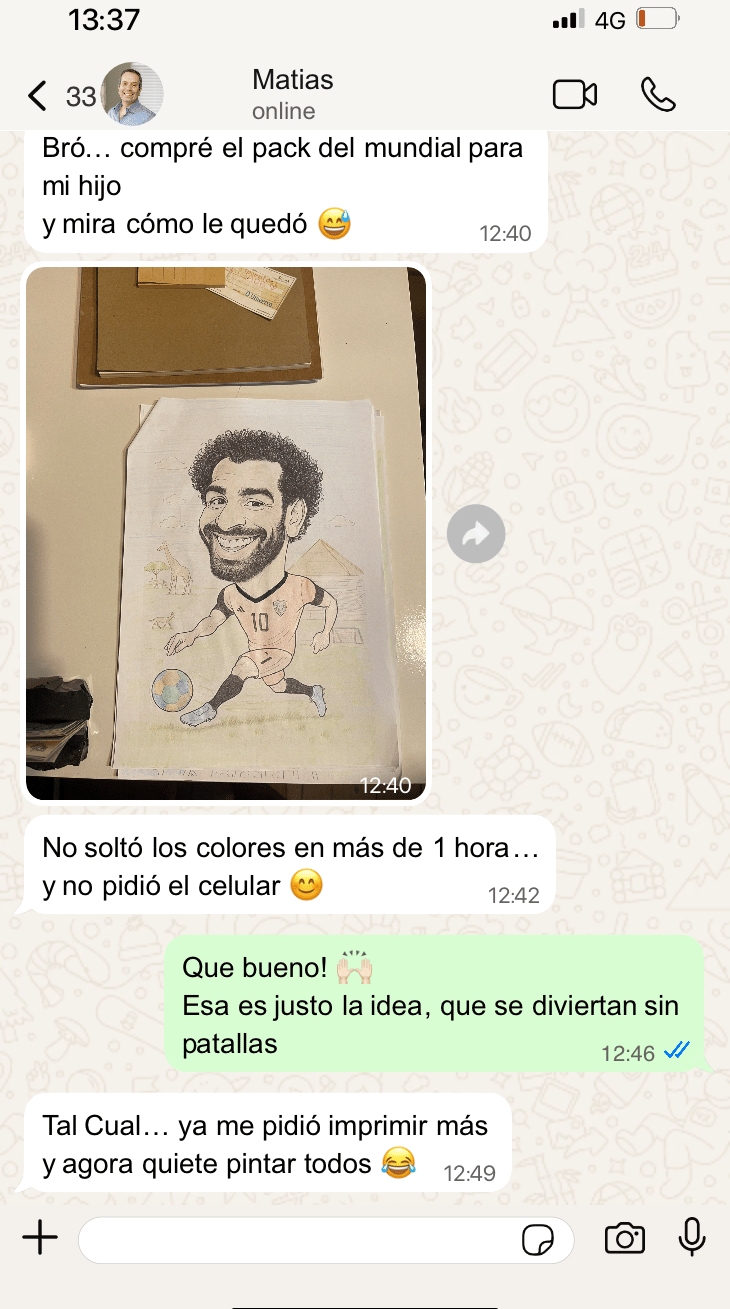Open the attachments plus menu
Image resolution: width=730 pixels, height=1309 pixels.
tap(40, 1239)
